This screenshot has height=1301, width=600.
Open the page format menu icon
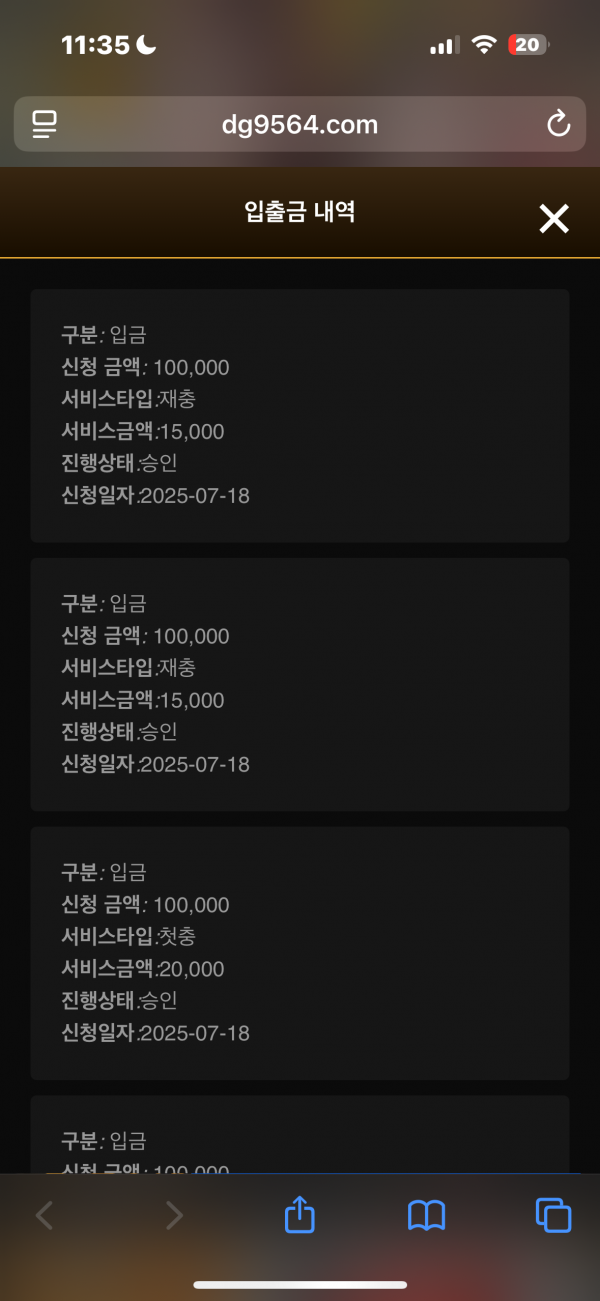44,124
